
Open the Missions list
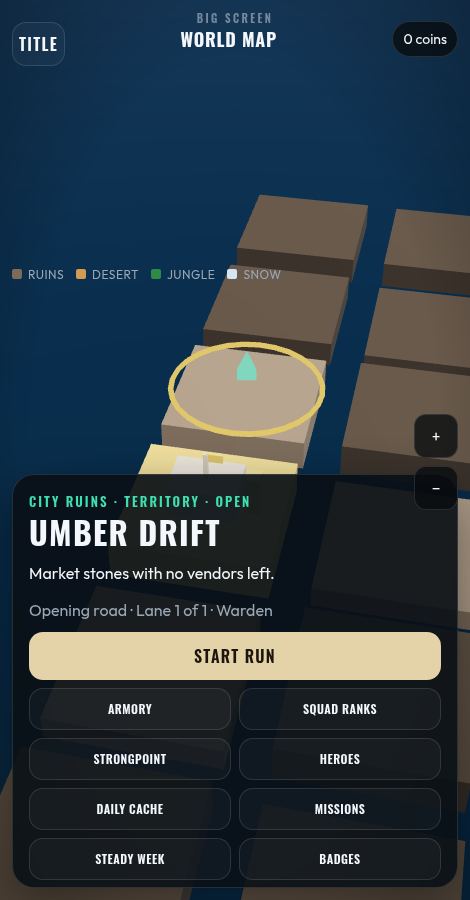click(340, 809)
